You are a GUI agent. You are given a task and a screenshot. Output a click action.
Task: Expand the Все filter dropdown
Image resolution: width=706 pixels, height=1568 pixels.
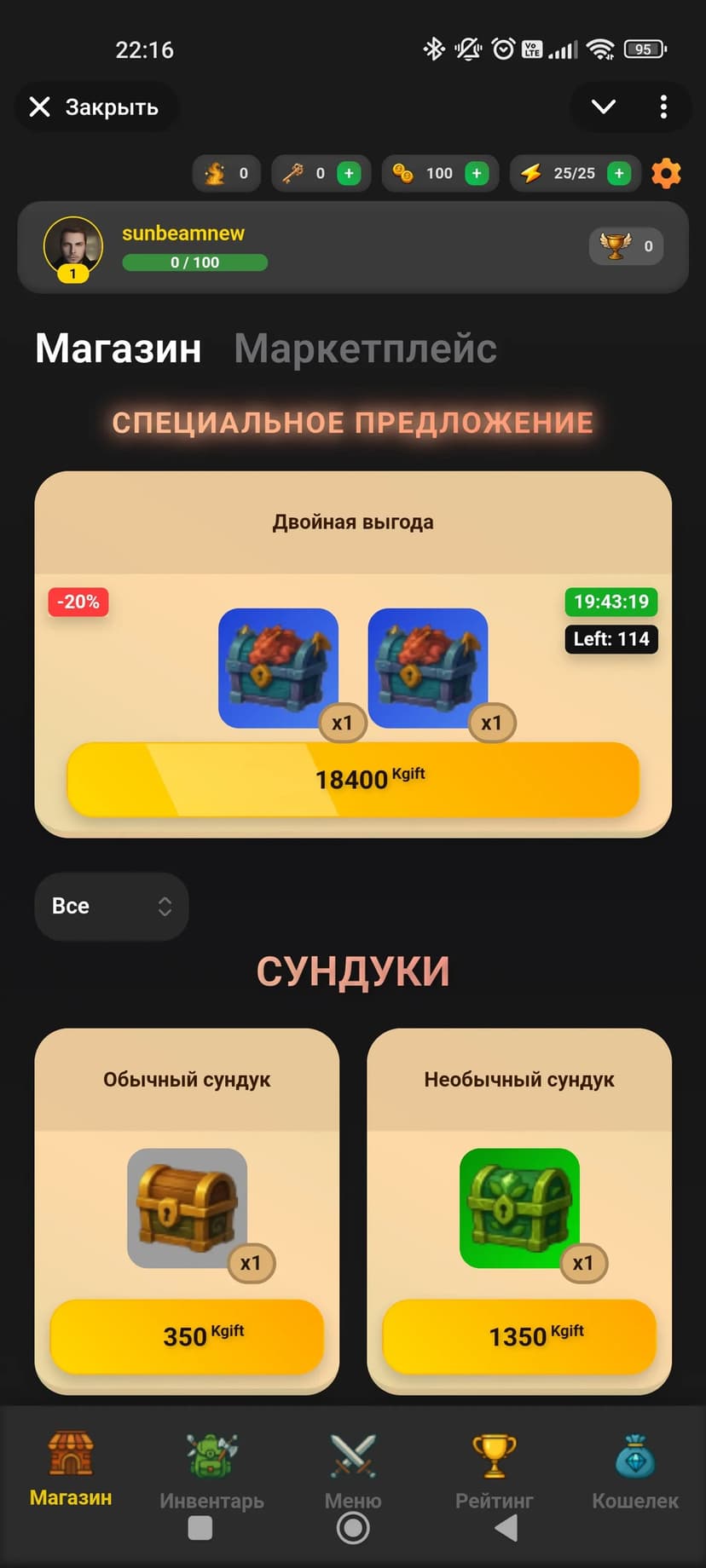point(112,906)
